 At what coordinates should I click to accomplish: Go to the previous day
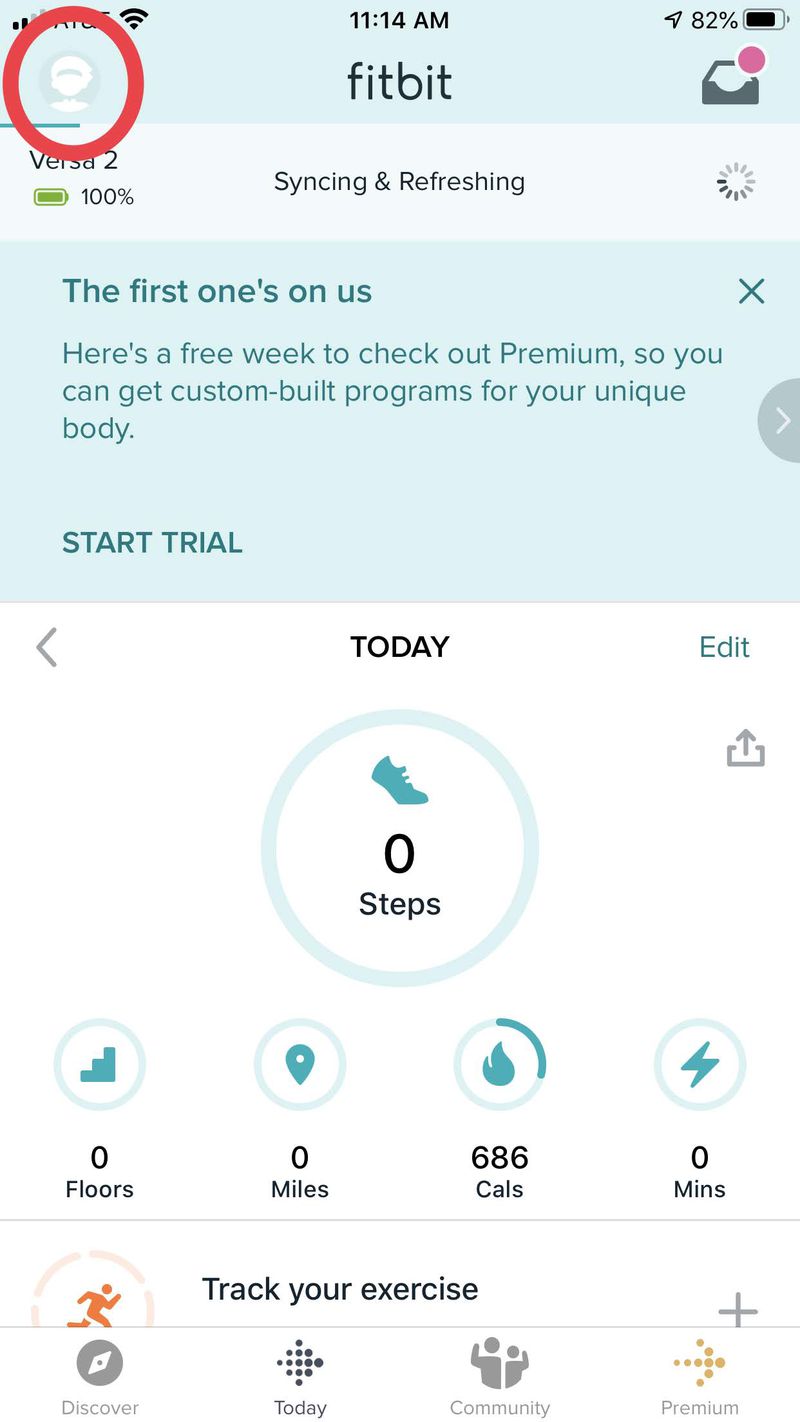47,647
